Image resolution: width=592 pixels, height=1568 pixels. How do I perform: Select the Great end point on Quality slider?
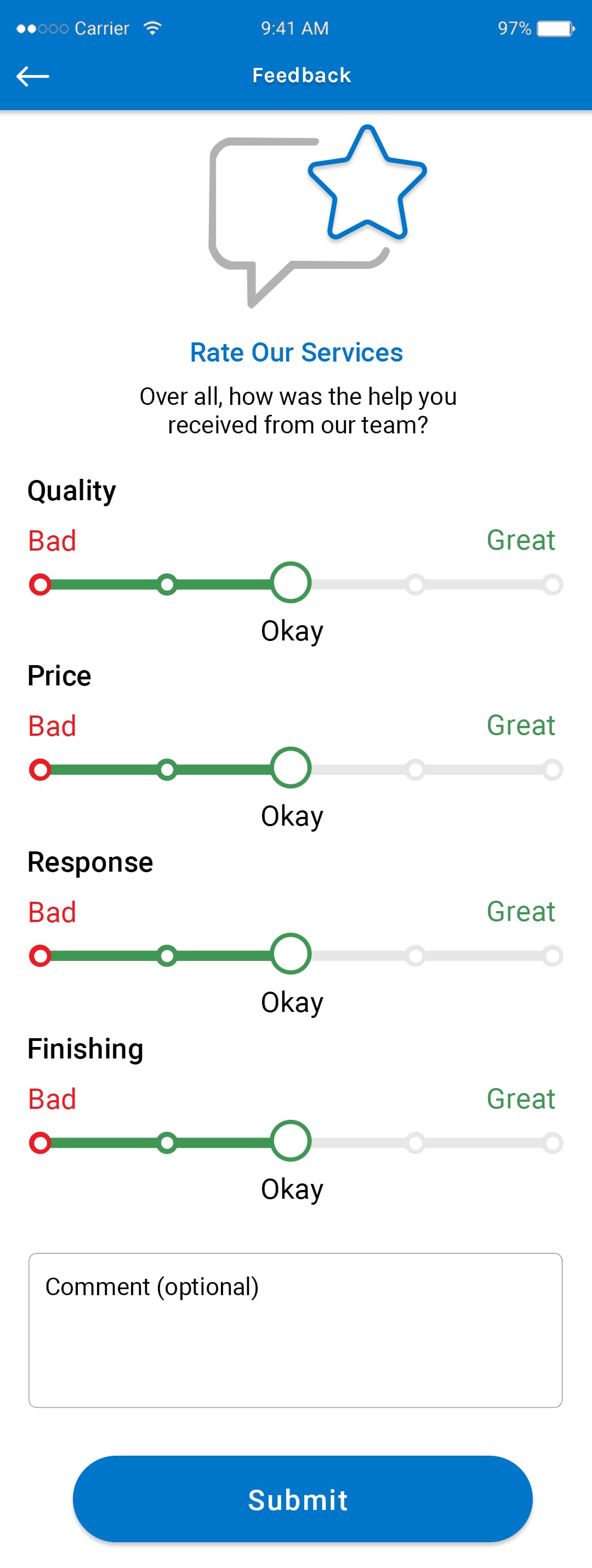pos(553,585)
